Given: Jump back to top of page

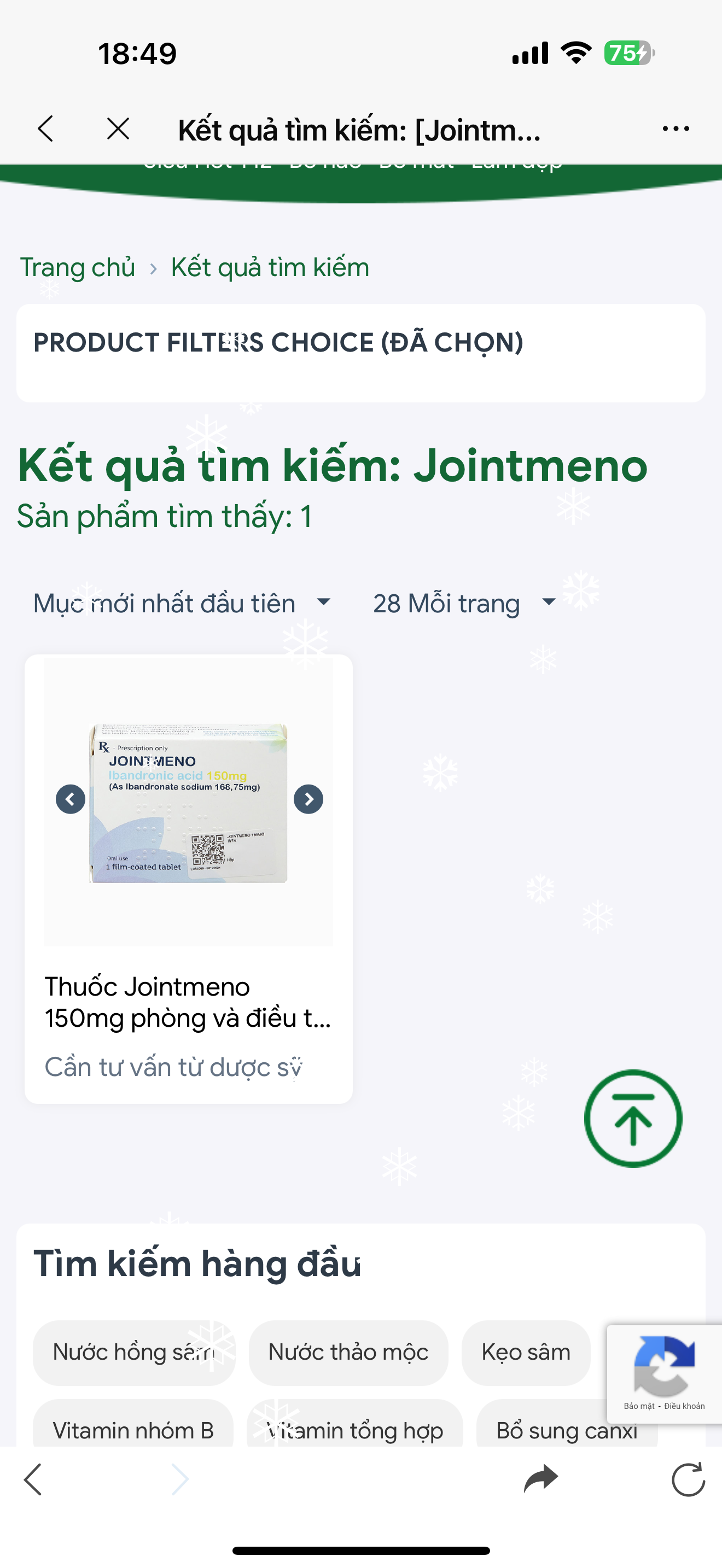Looking at the screenshot, I should pos(632,1118).
